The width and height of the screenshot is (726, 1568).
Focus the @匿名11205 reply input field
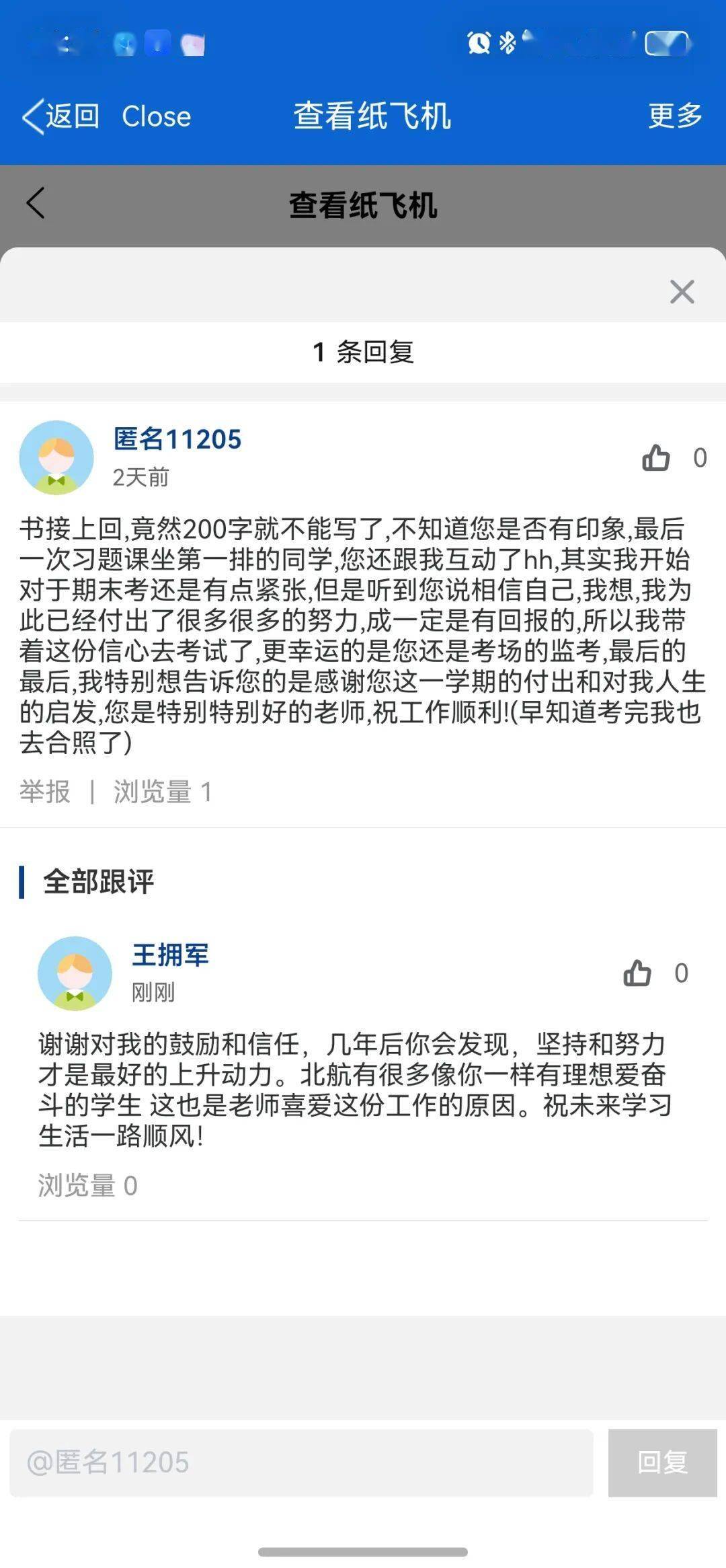[301, 1462]
